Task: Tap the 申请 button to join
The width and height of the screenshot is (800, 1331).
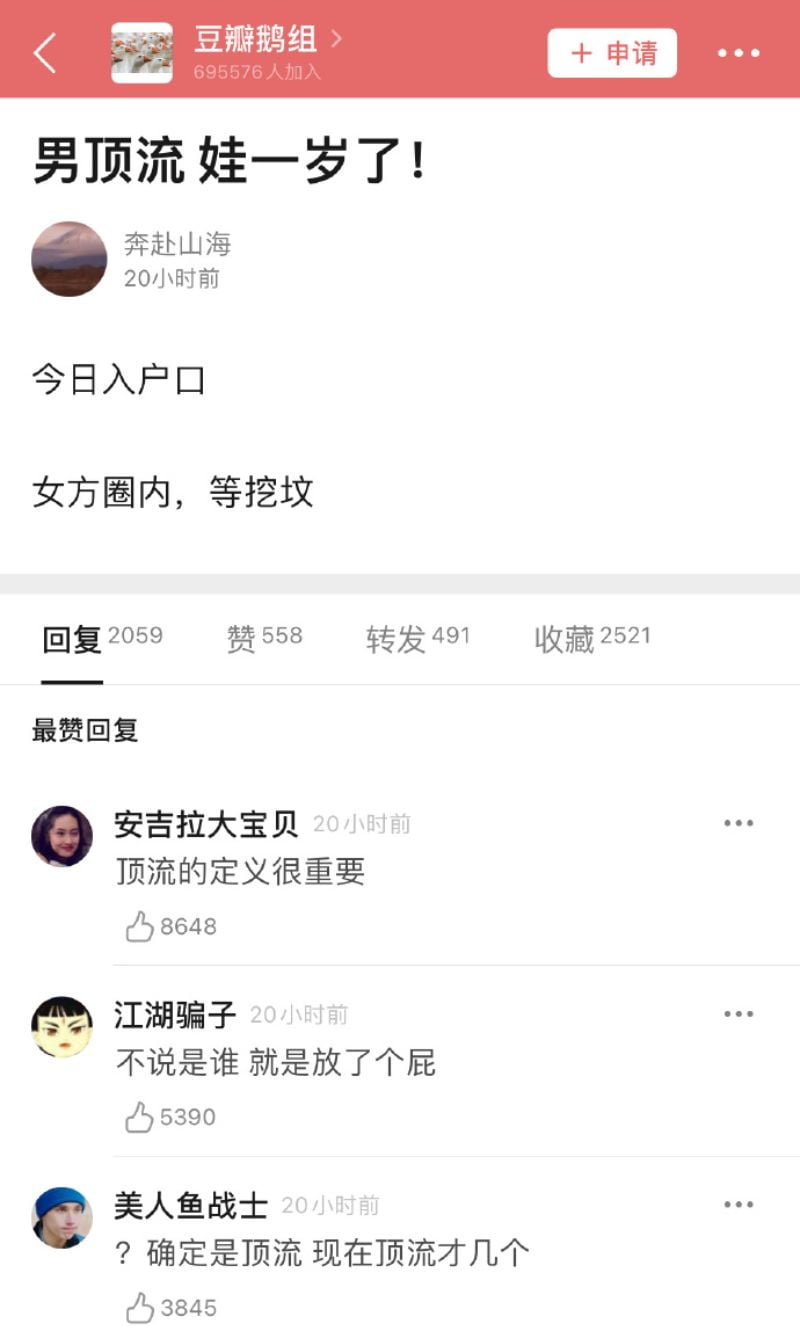Action: 612,53
